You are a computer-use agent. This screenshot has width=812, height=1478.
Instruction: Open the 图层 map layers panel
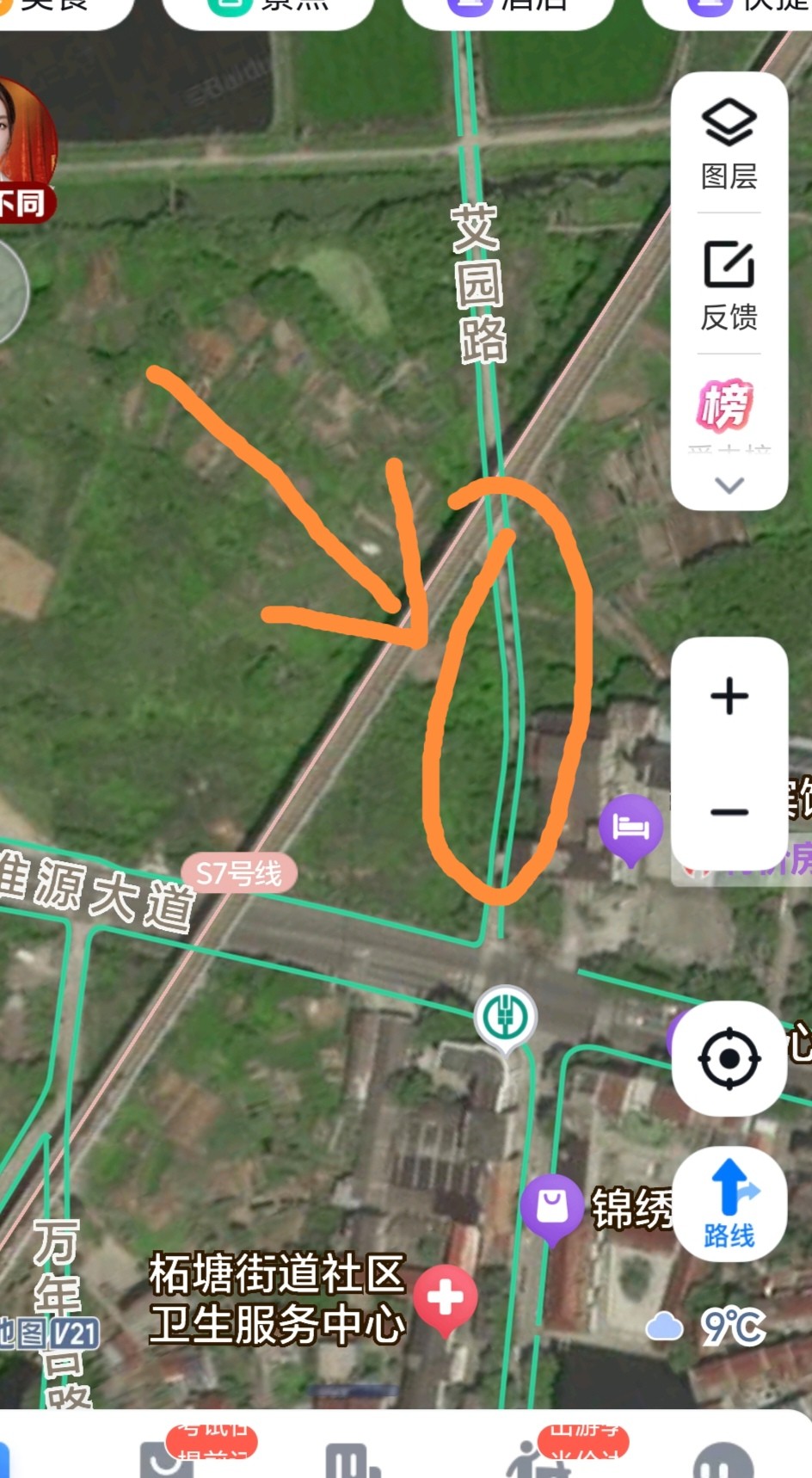(x=729, y=144)
